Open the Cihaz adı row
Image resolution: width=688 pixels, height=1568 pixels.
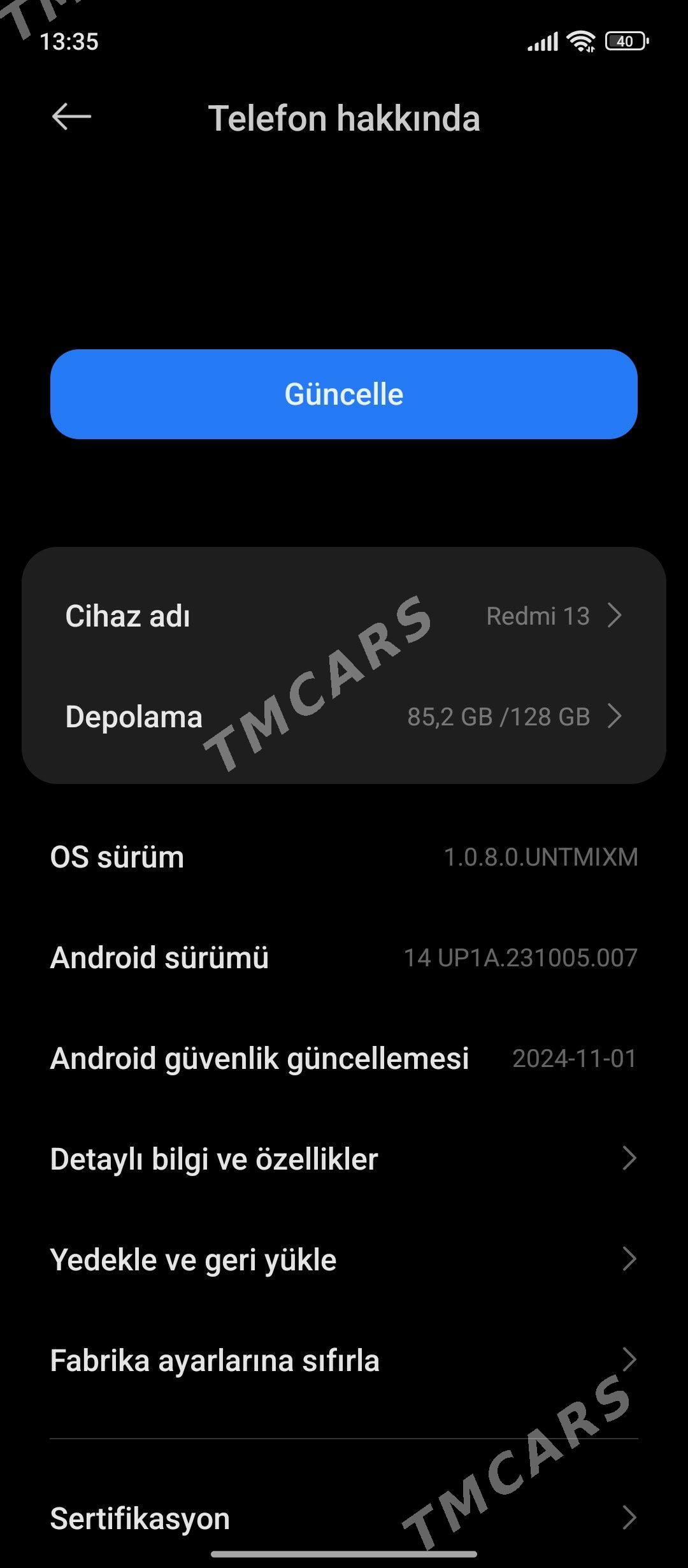[344, 616]
